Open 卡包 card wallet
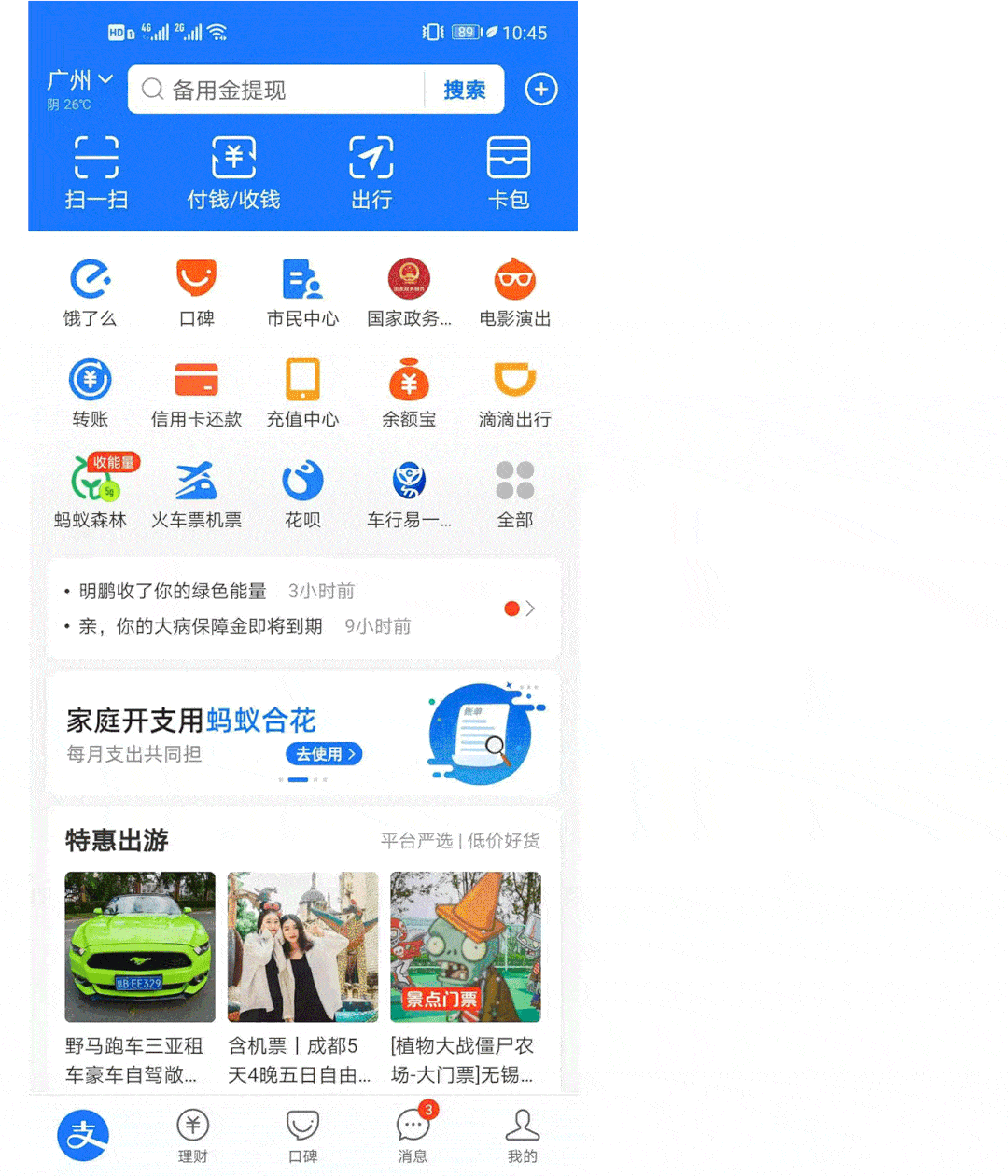 point(509,173)
